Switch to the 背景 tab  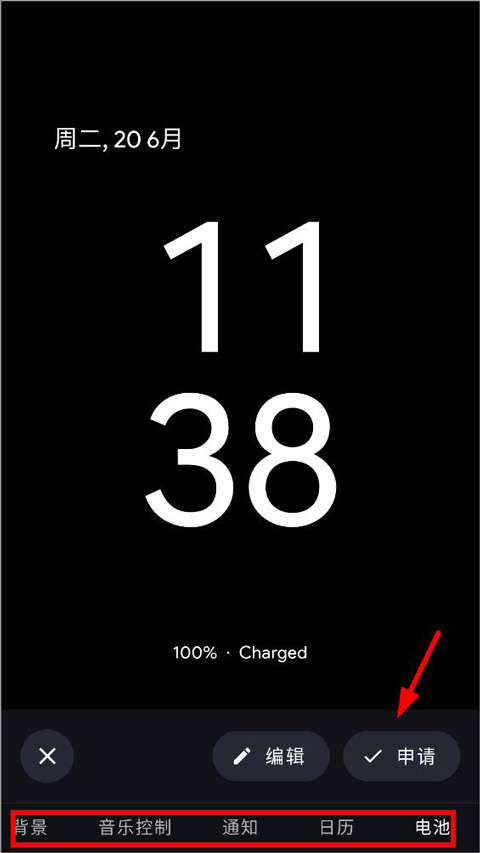point(31,827)
